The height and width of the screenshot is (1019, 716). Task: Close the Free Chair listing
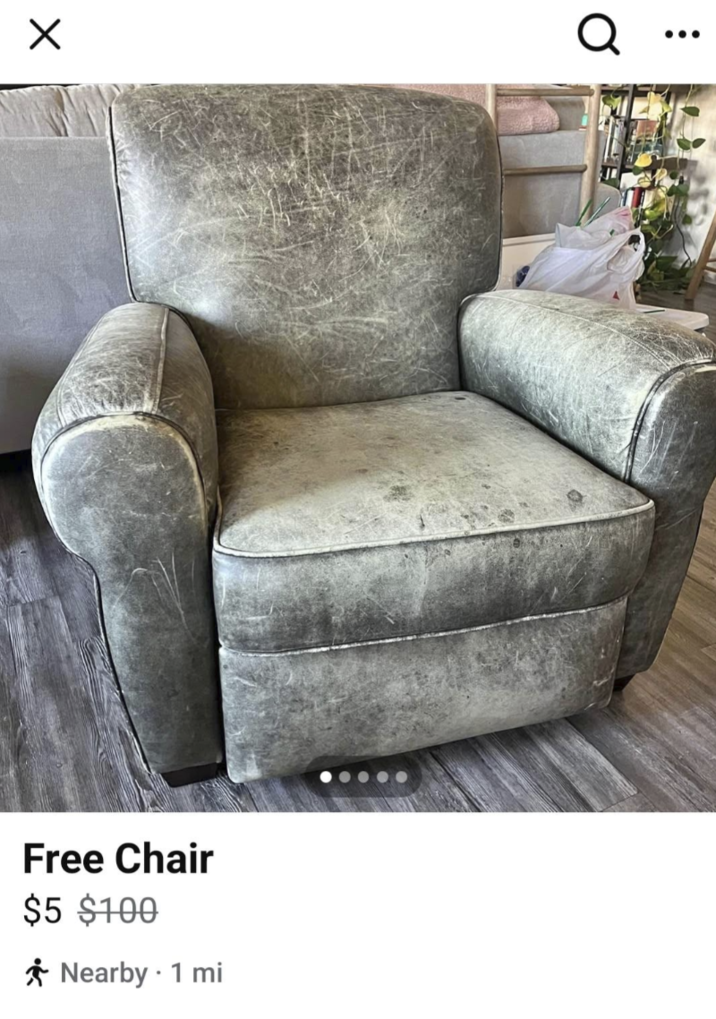click(45, 35)
